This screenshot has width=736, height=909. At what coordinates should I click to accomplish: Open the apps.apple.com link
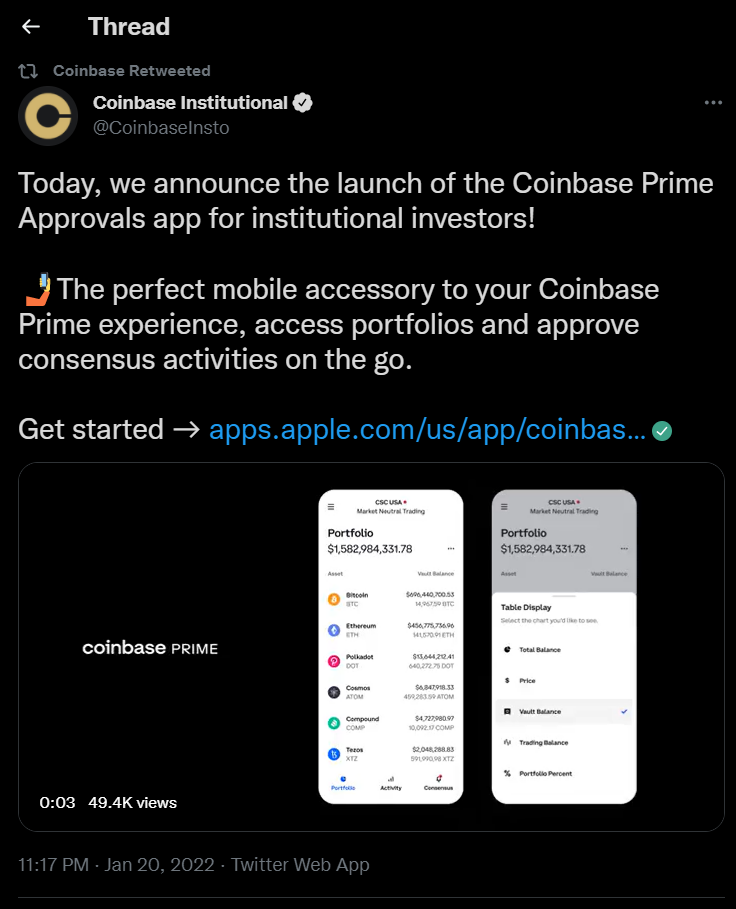click(427, 430)
